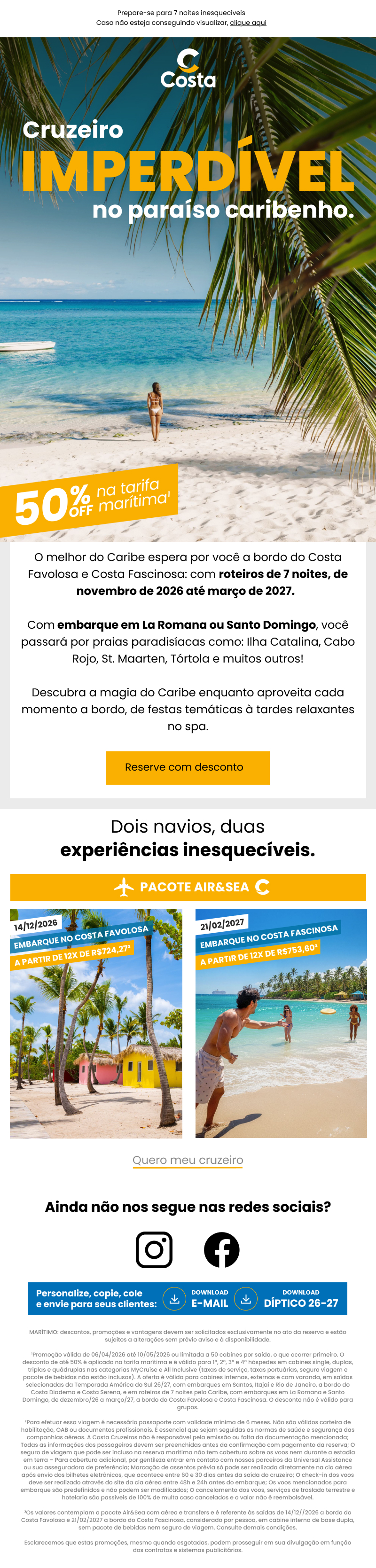Follow the "Quero meu cruzeiro" link
Viewport: 376px width, 1568px height.
[188, 1160]
